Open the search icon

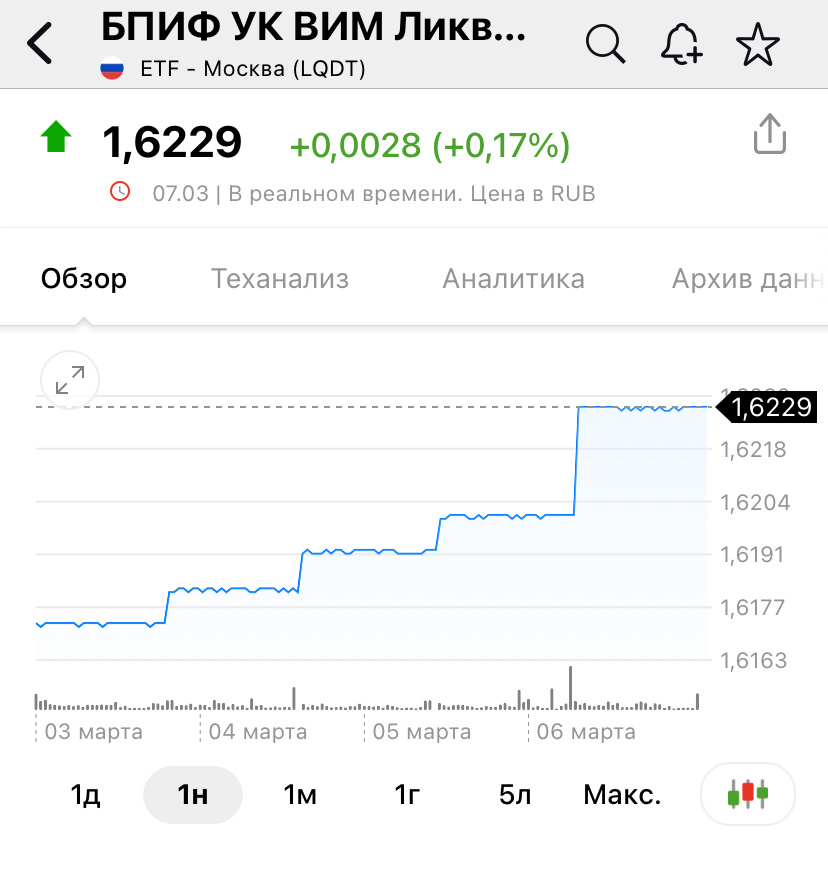606,44
